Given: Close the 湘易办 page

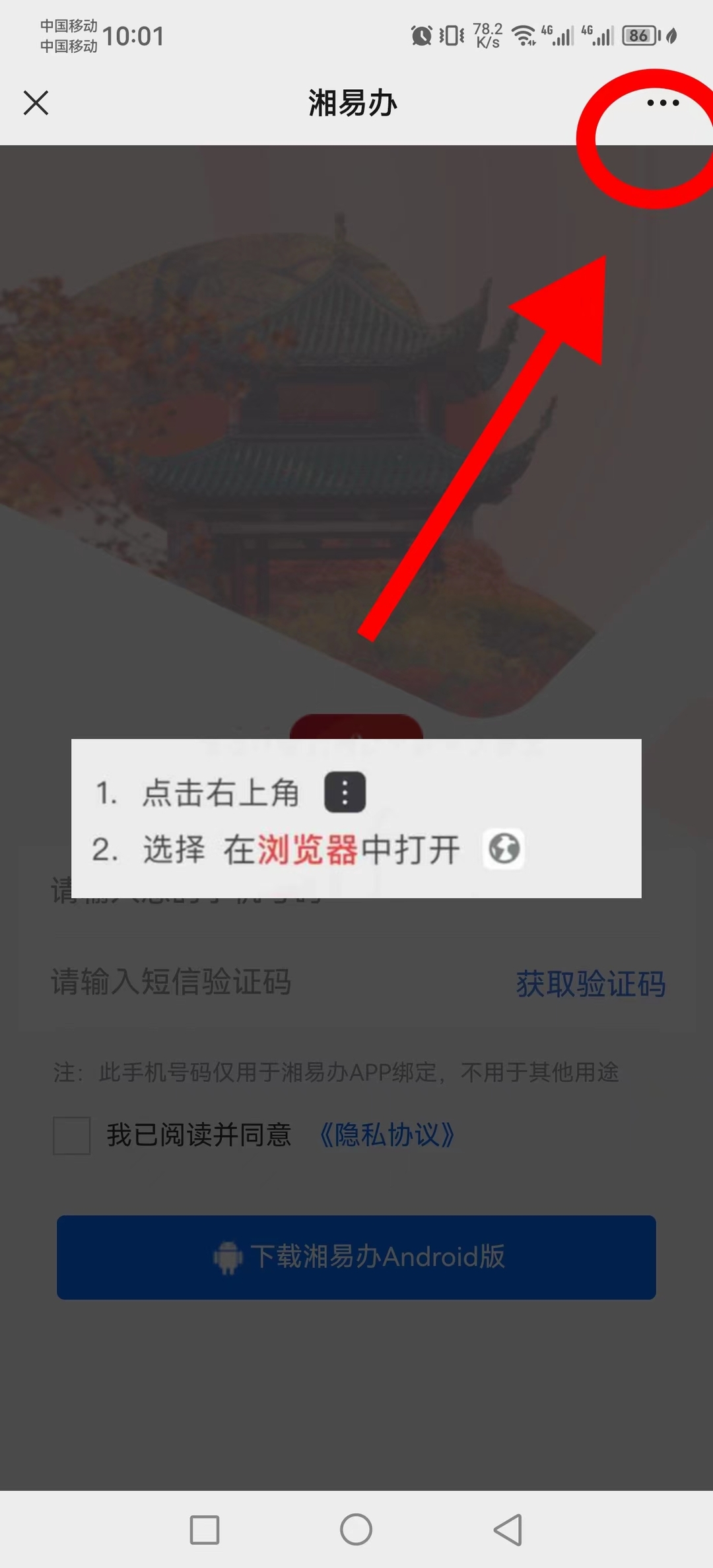Looking at the screenshot, I should (x=36, y=103).
